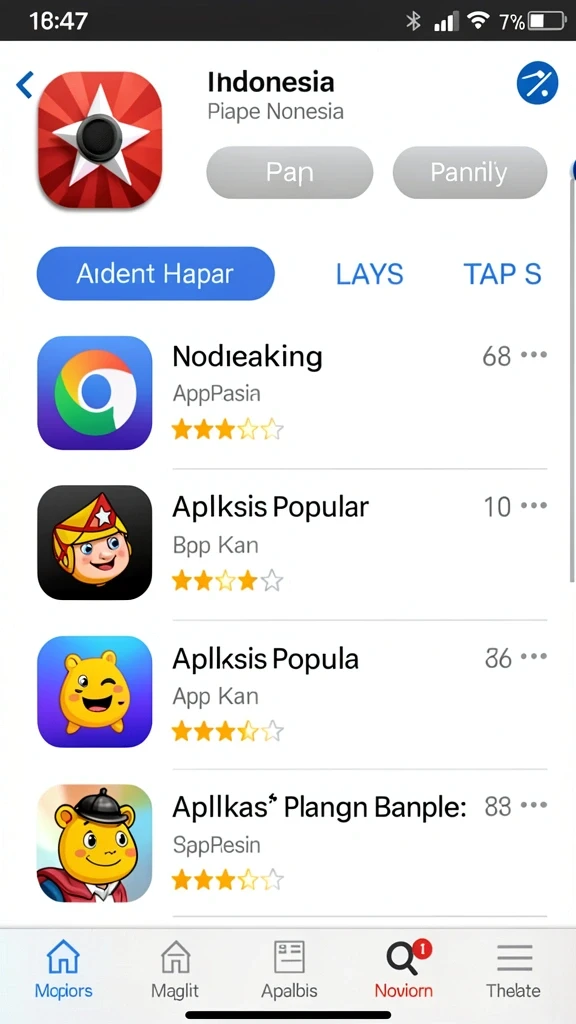The width and height of the screenshot is (576, 1024).
Task: Switch to the LAYS tab
Action: click(x=370, y=274)
